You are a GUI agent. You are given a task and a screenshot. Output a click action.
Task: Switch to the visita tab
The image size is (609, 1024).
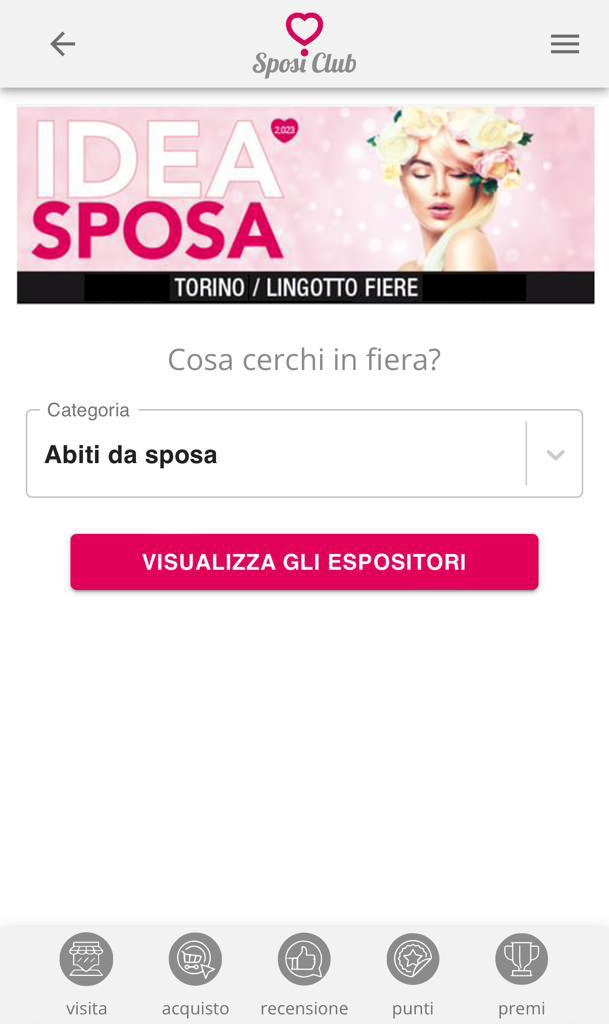tap(86, 975)
